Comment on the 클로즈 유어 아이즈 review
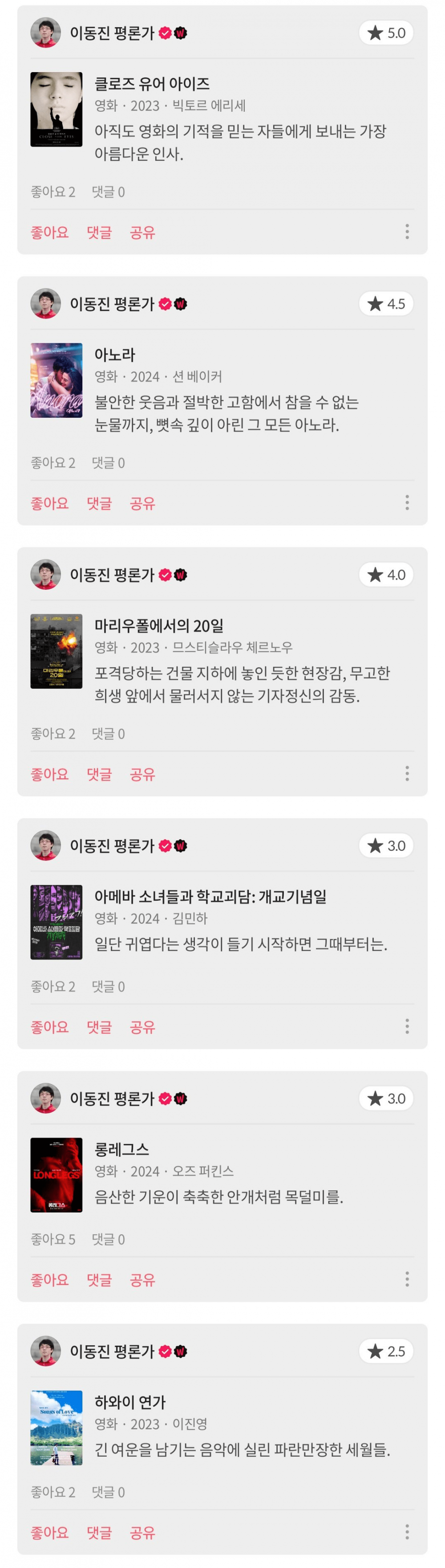The image size is (445, 1568). [99, 232]
